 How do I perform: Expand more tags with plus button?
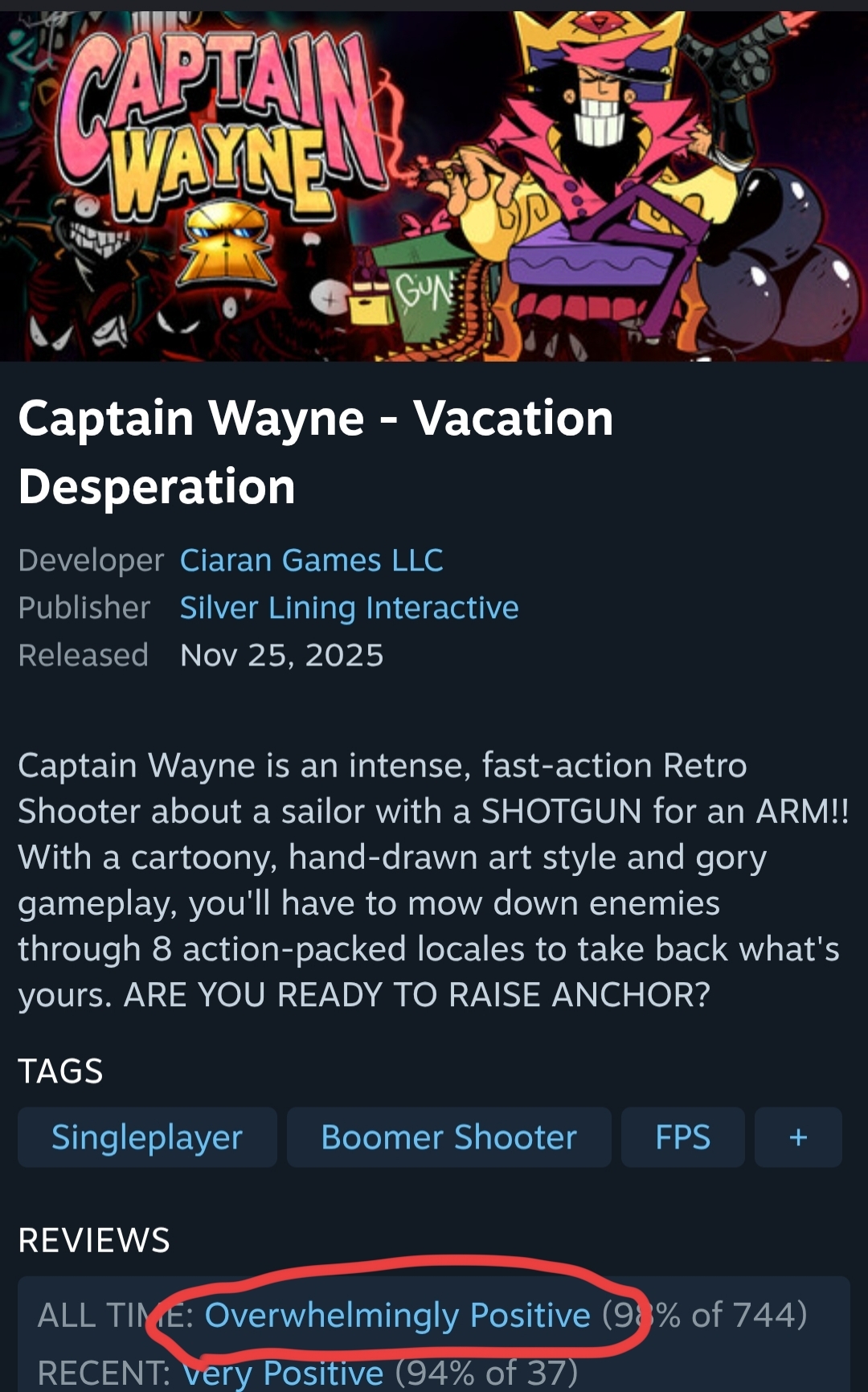pyautogui.click(x=798, y=1137)
